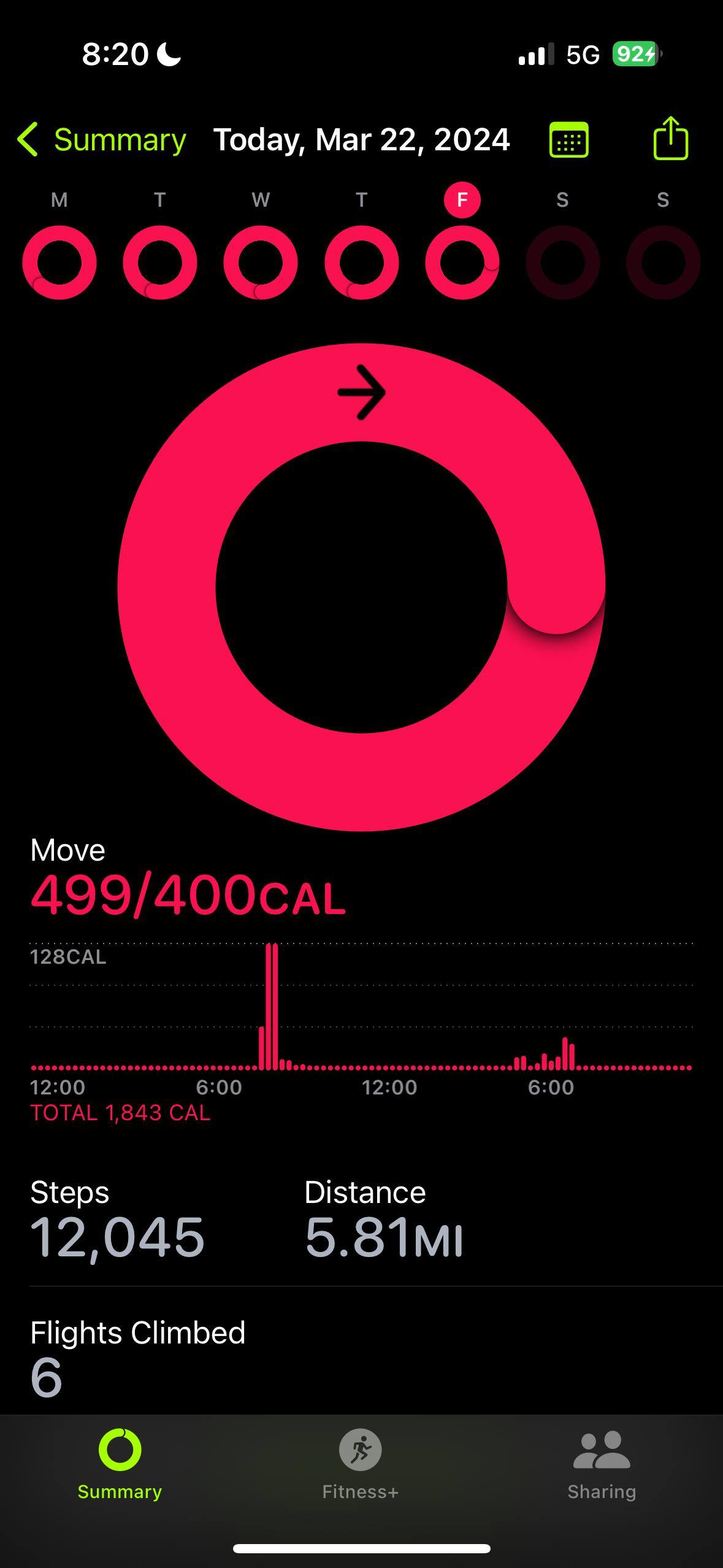723x1568 pixels.
Task: Select Wednesday's activity ring
Action: [261, 263]
